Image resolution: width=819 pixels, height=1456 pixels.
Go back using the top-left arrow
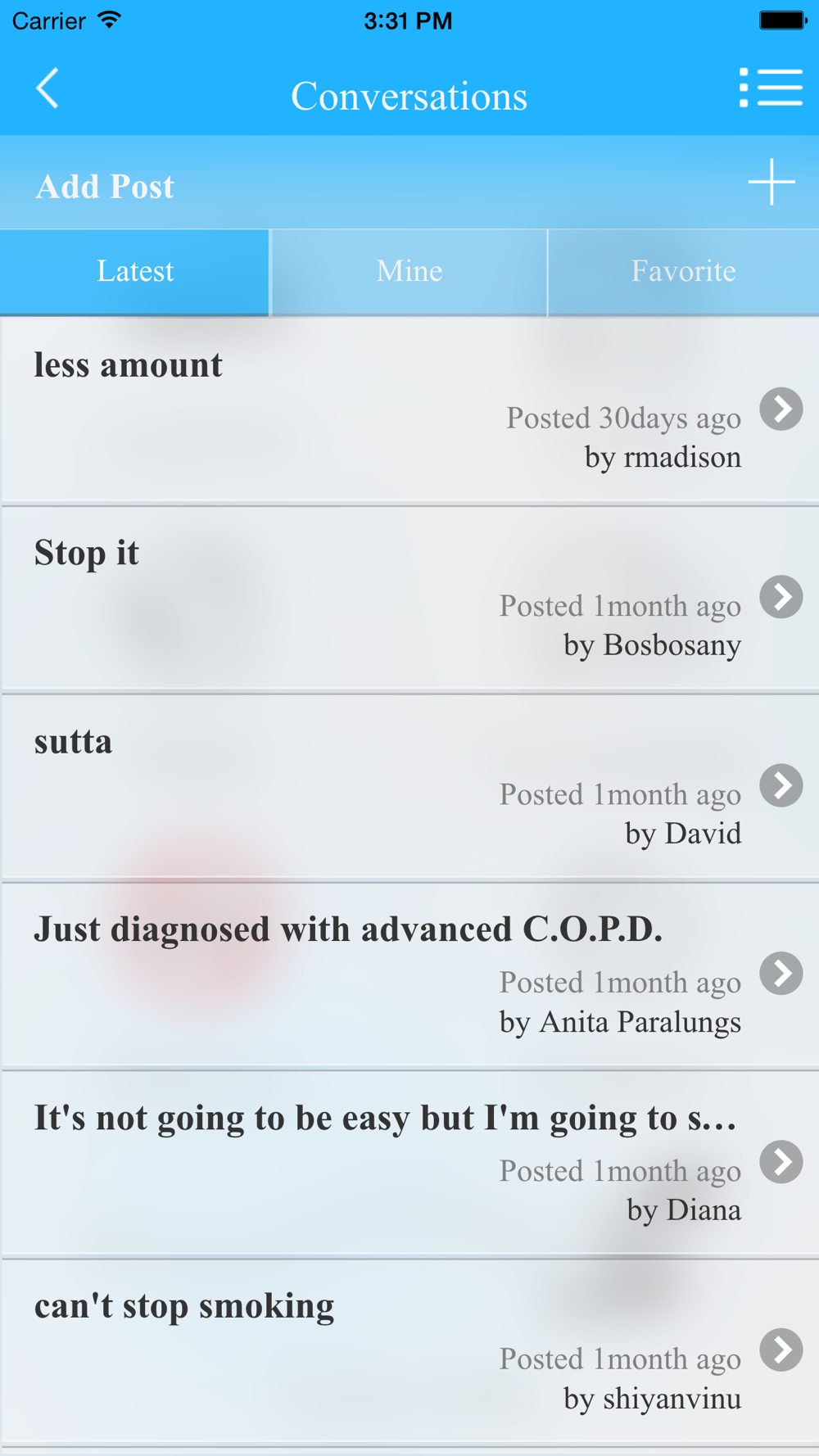(x=48, y=88)
